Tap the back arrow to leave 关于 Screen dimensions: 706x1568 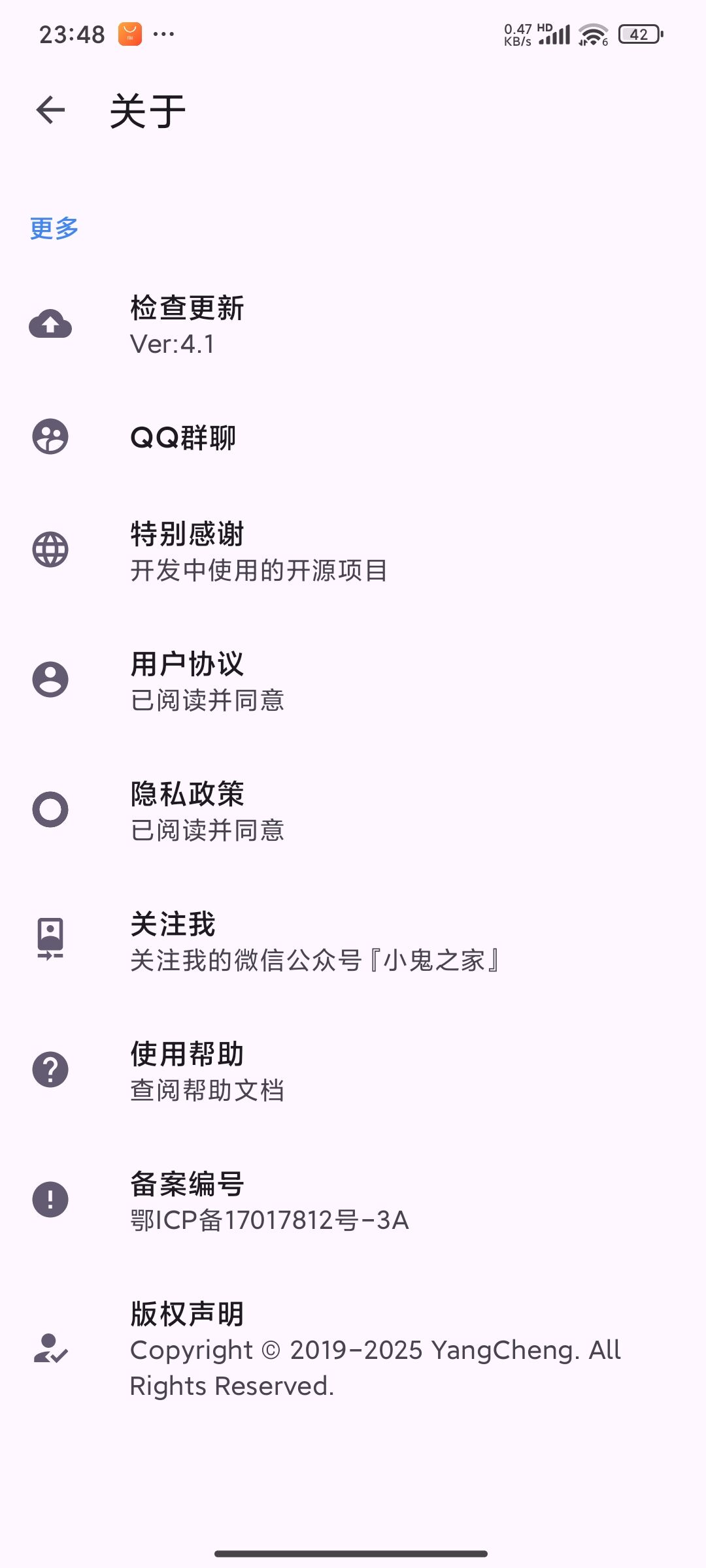49,110
